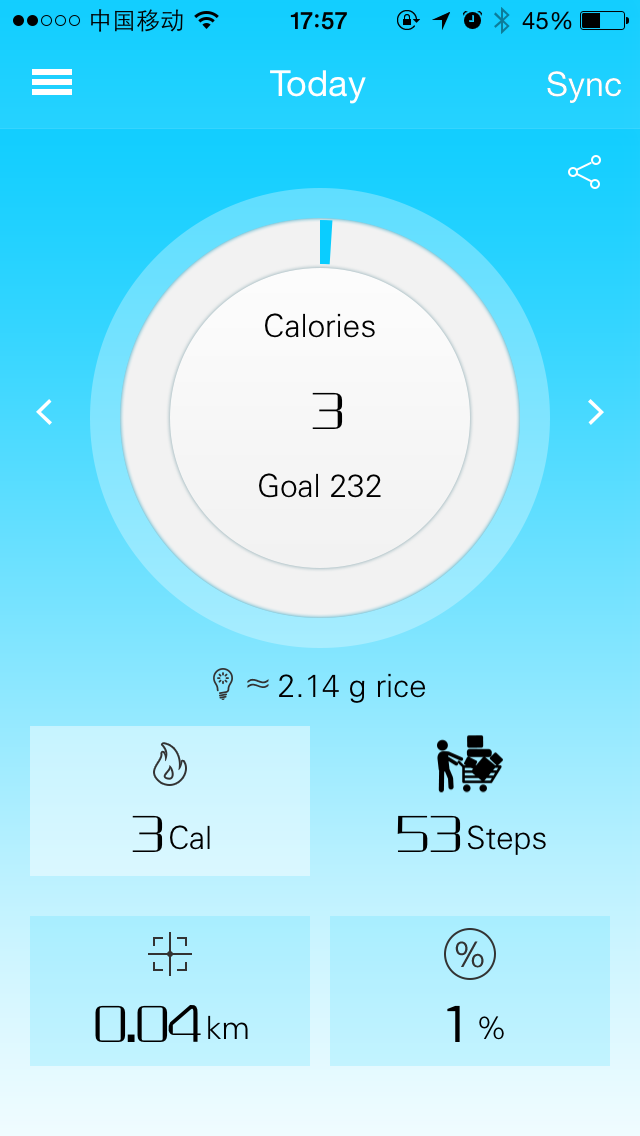Screen dimensions: 640x1136
Task: Go to the previous day arrow
Action: click(x=44, y=411)
